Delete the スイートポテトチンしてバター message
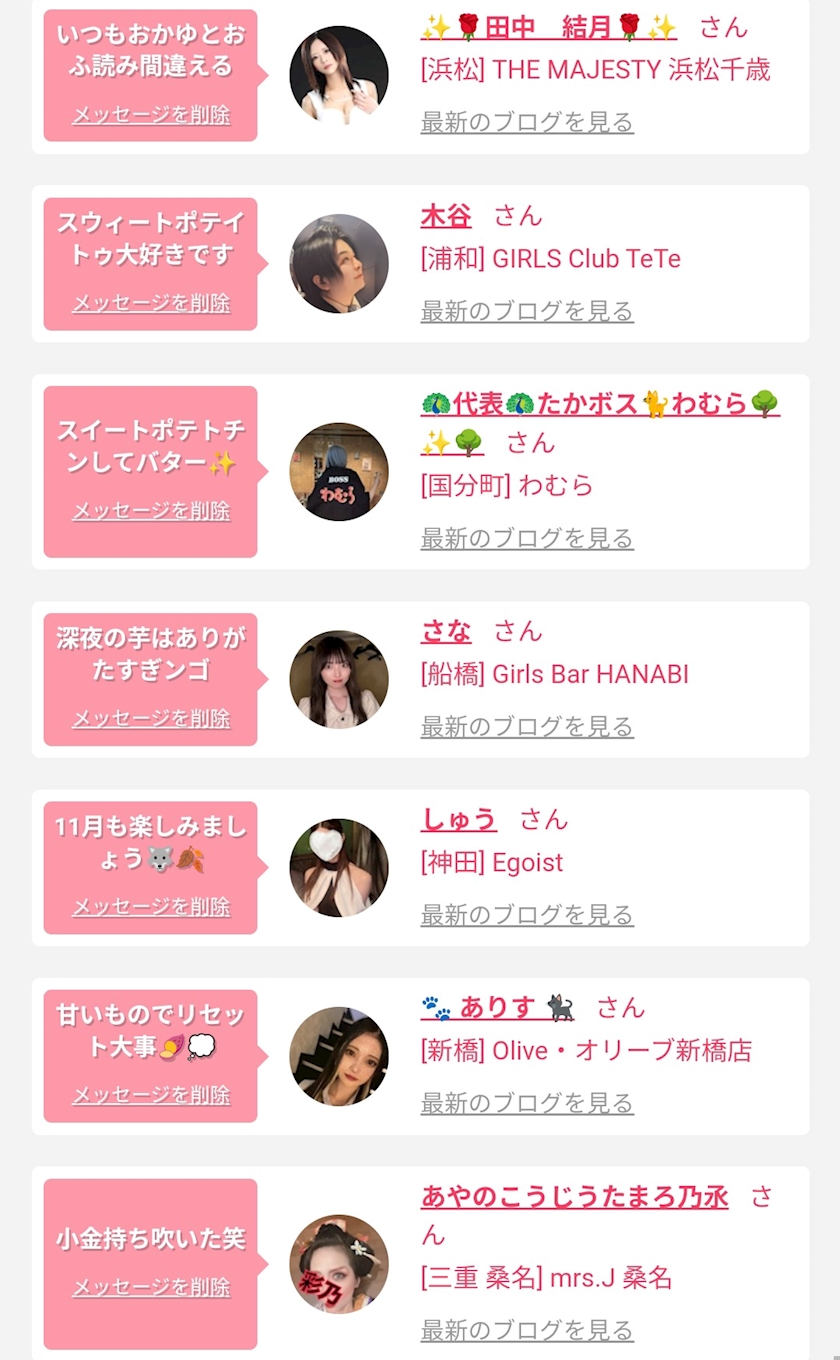The image size is (840, 1360). (151, 511)
